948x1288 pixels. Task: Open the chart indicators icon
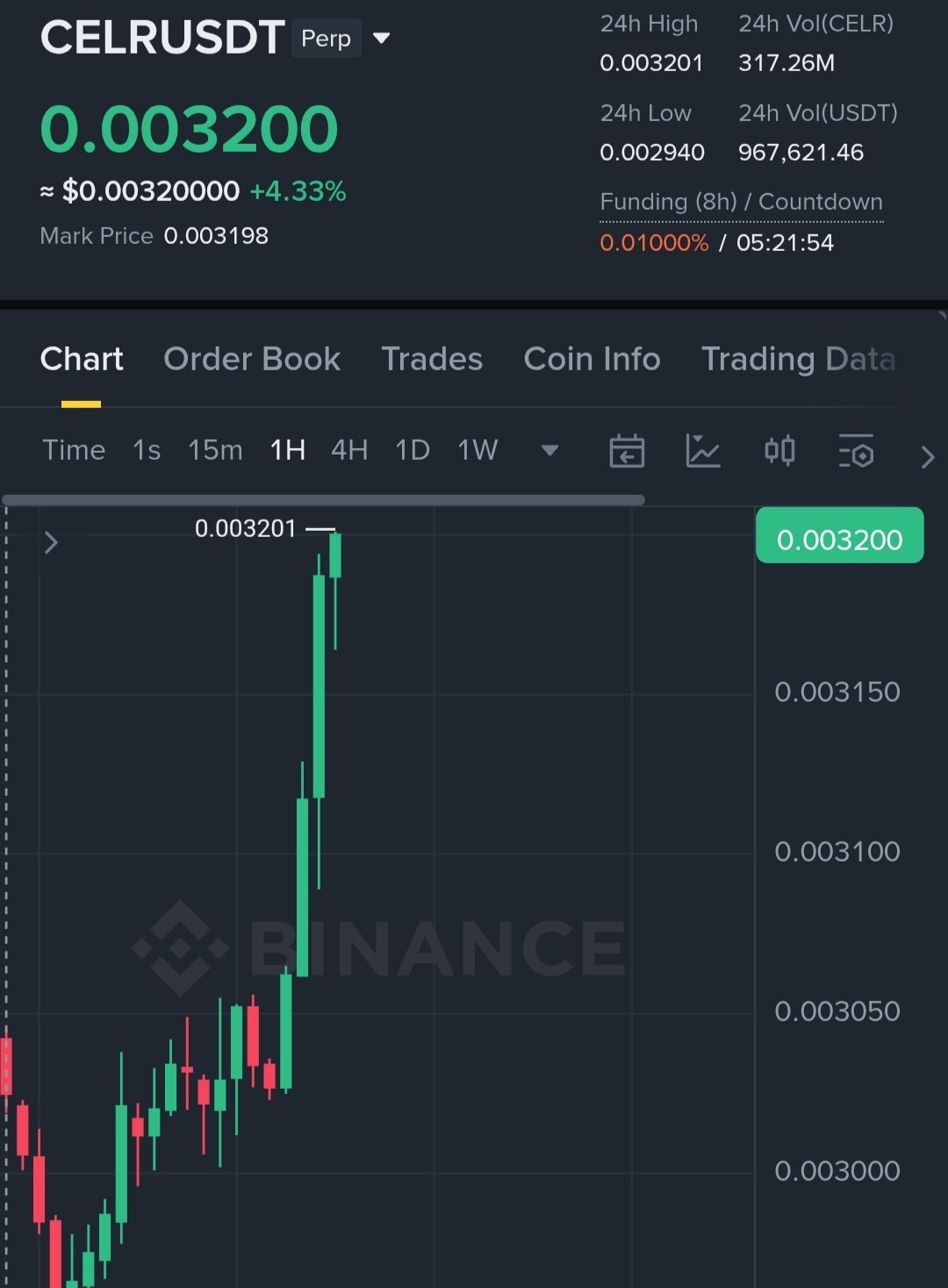tap(703, 451)
